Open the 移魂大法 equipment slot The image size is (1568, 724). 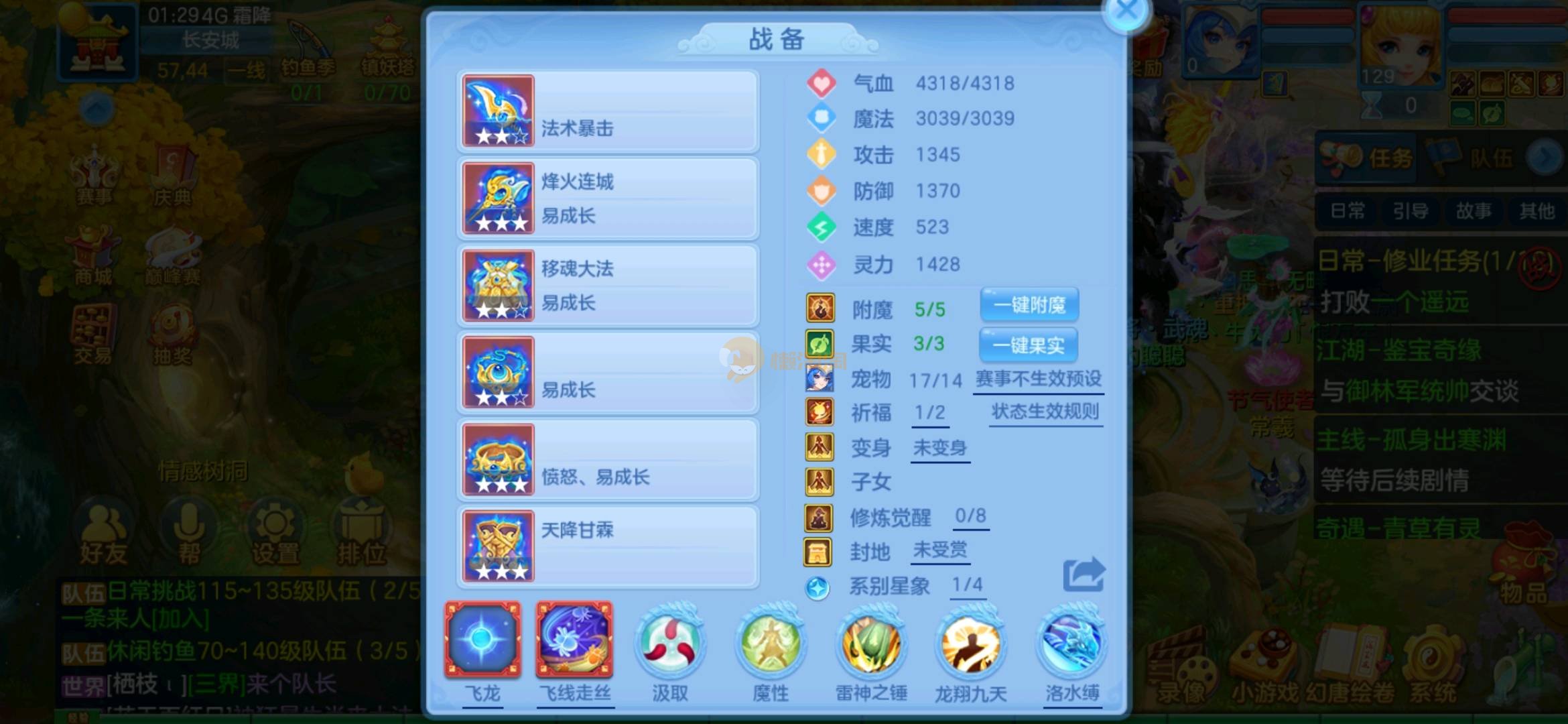pyautogui.click(x=607, y=286)
